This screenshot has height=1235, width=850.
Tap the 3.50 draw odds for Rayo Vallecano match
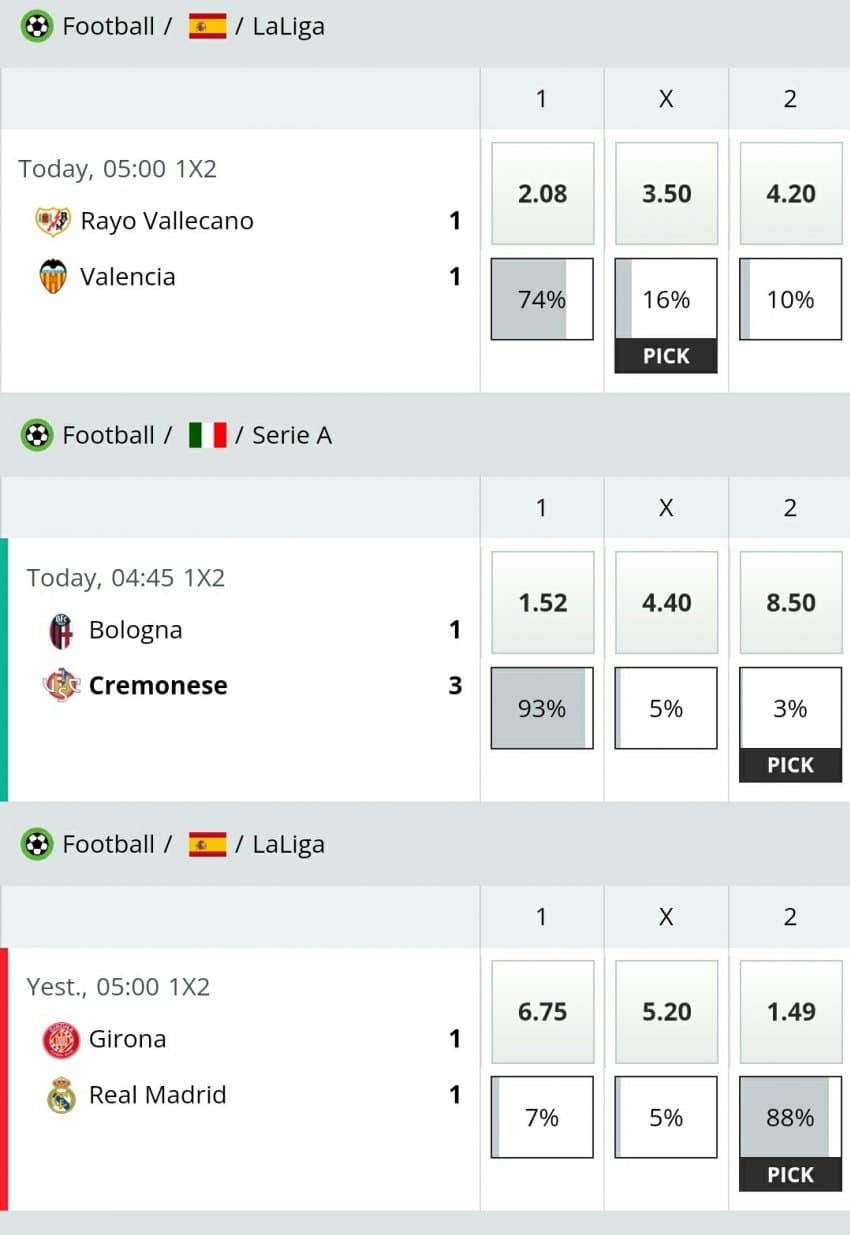pyautogui.click(x=666, y=194)
